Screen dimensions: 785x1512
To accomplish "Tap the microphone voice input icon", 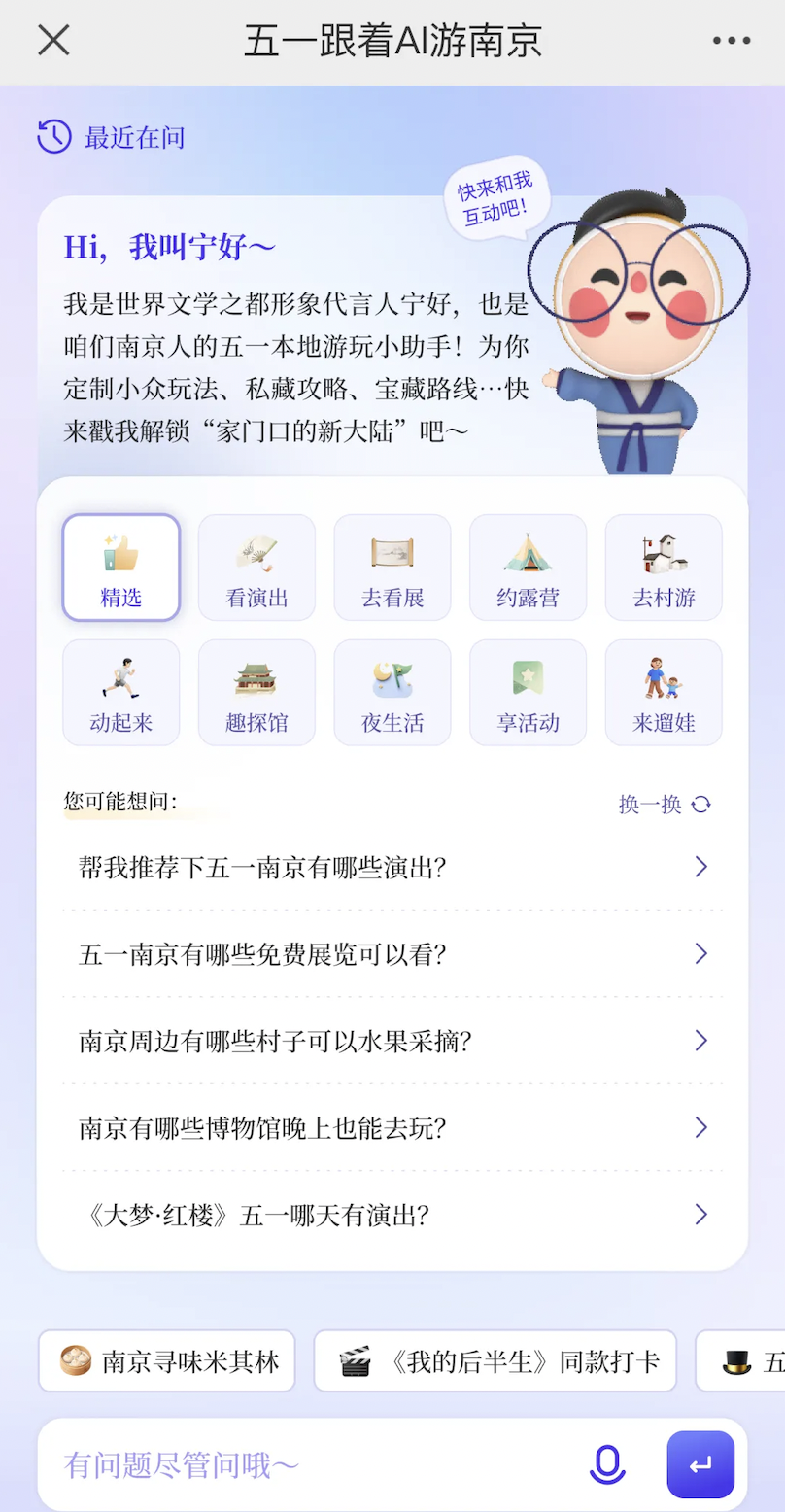I will coord(607,1464).
